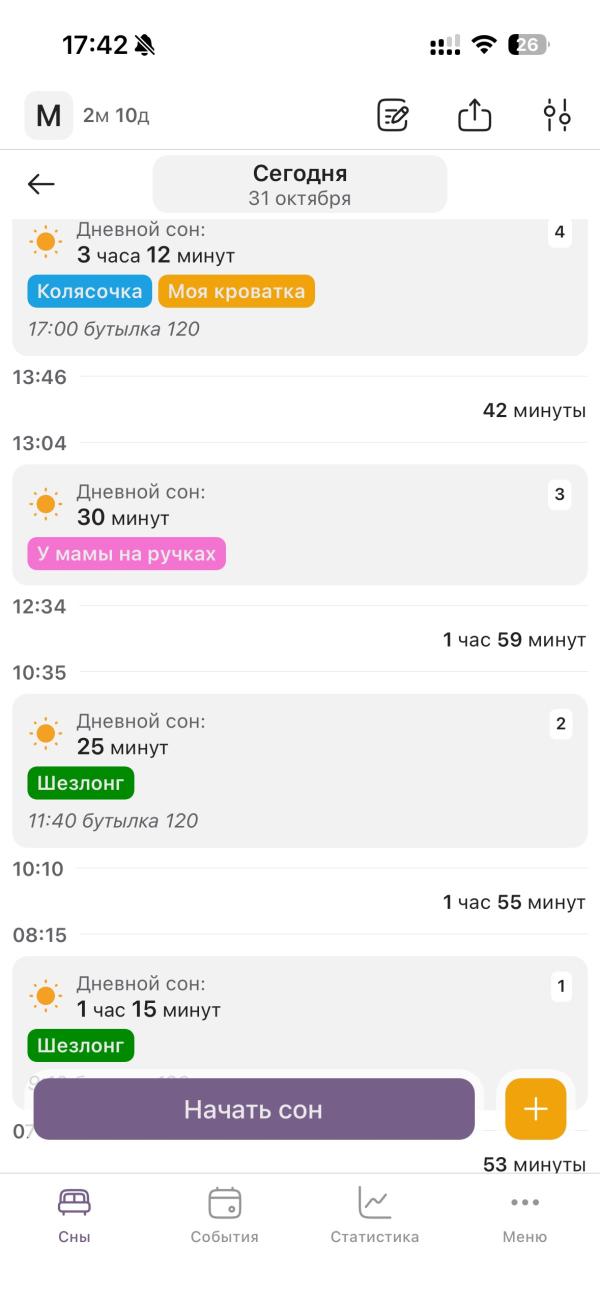Open the 30 минут nap card

[x=299, y=524]
